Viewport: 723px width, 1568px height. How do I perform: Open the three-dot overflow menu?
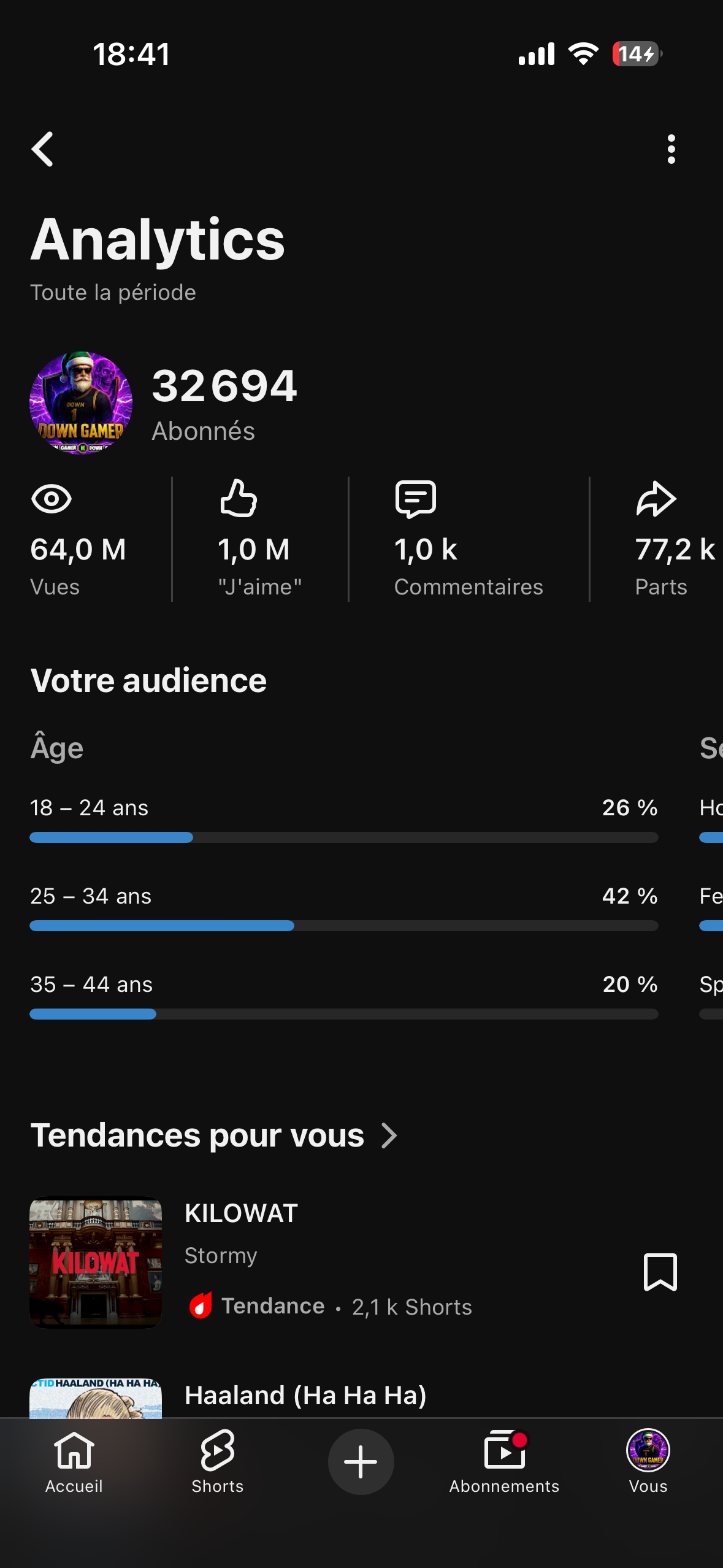pyautogui.click(x=671, y=149)
